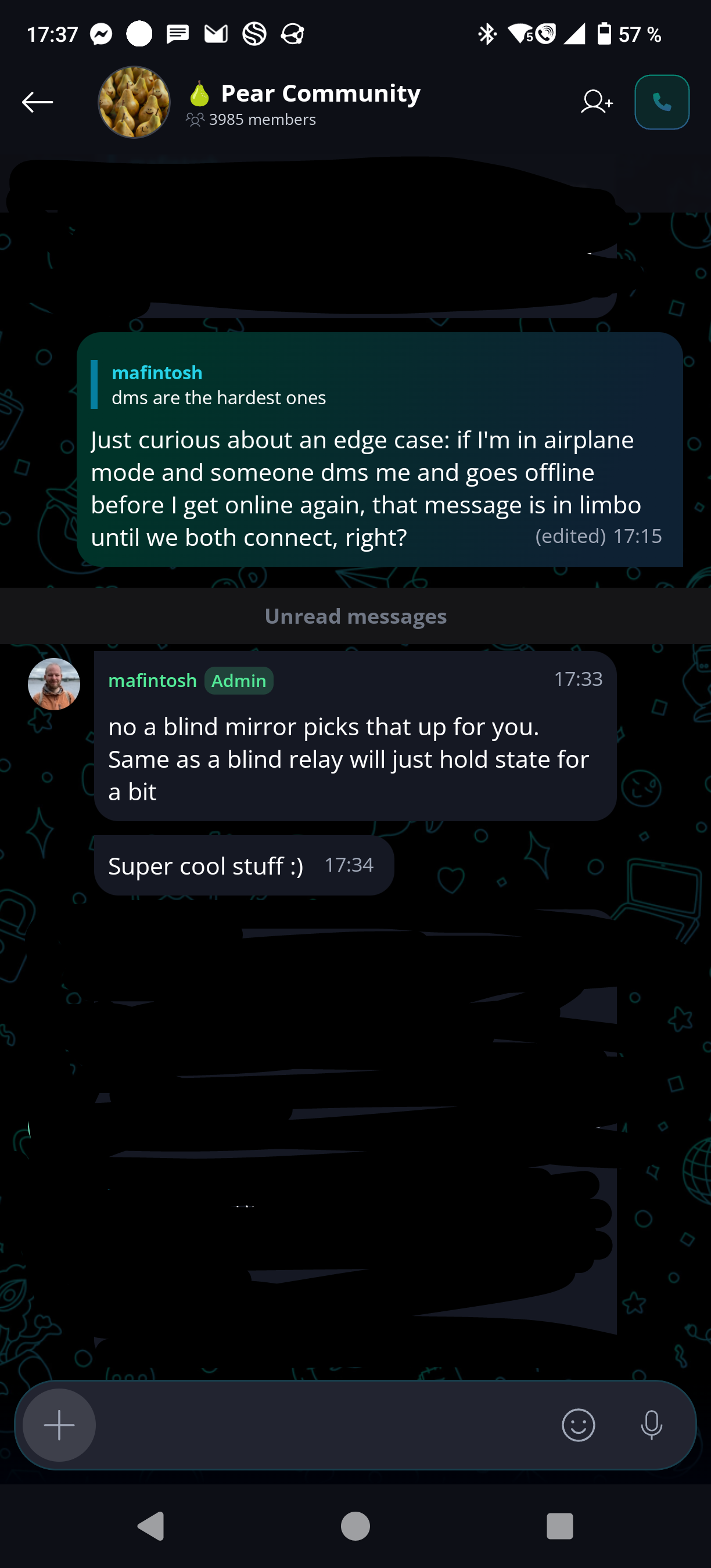This screenshot has width=711, height=1568.
Task: Tap the system home button
Action: (x=355, y=1526)
